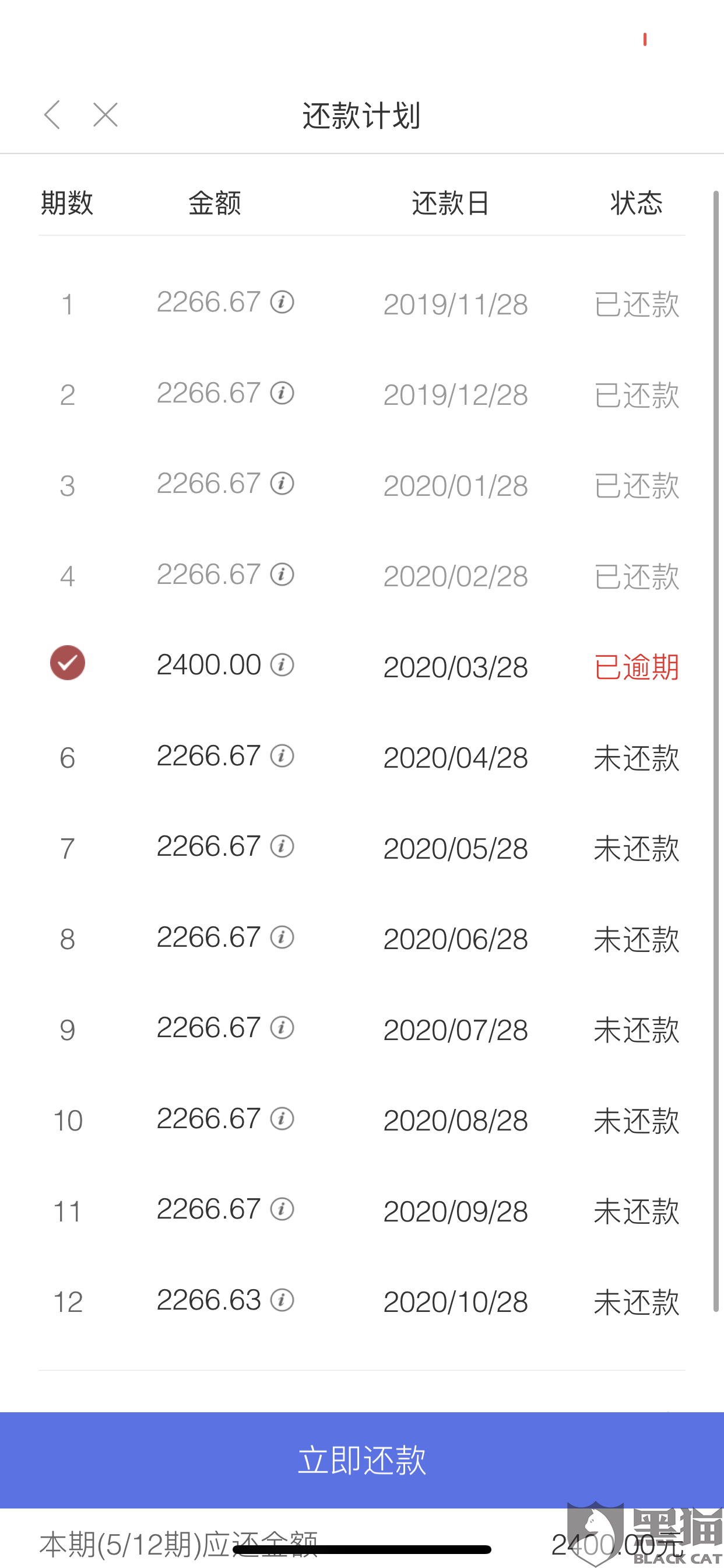724x1568 pixels.
Task: Tap info icon for the 2019/12/28 payment
Action: click(x=282, y=393)
